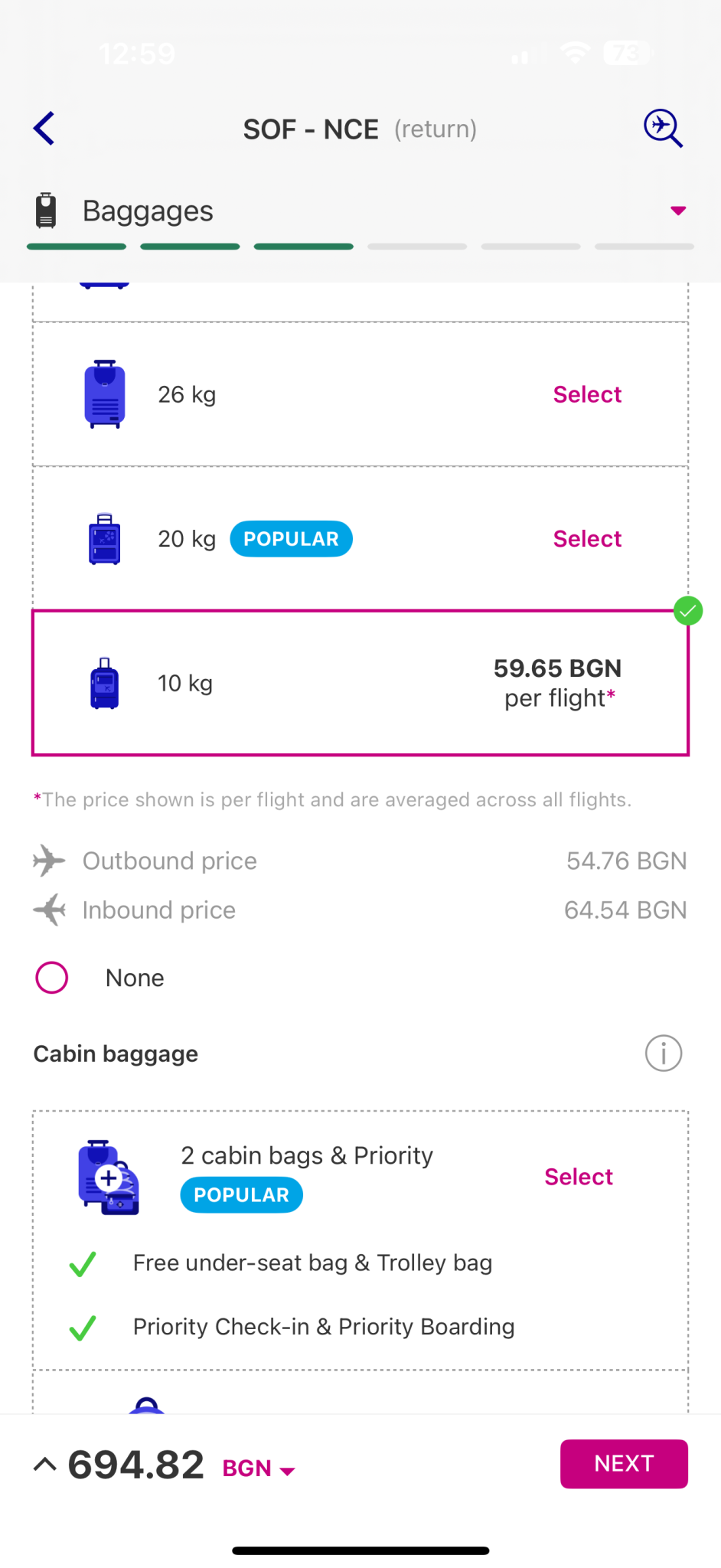
Task: Choose None for checked baggage
Action: click(x=52, y=978)
